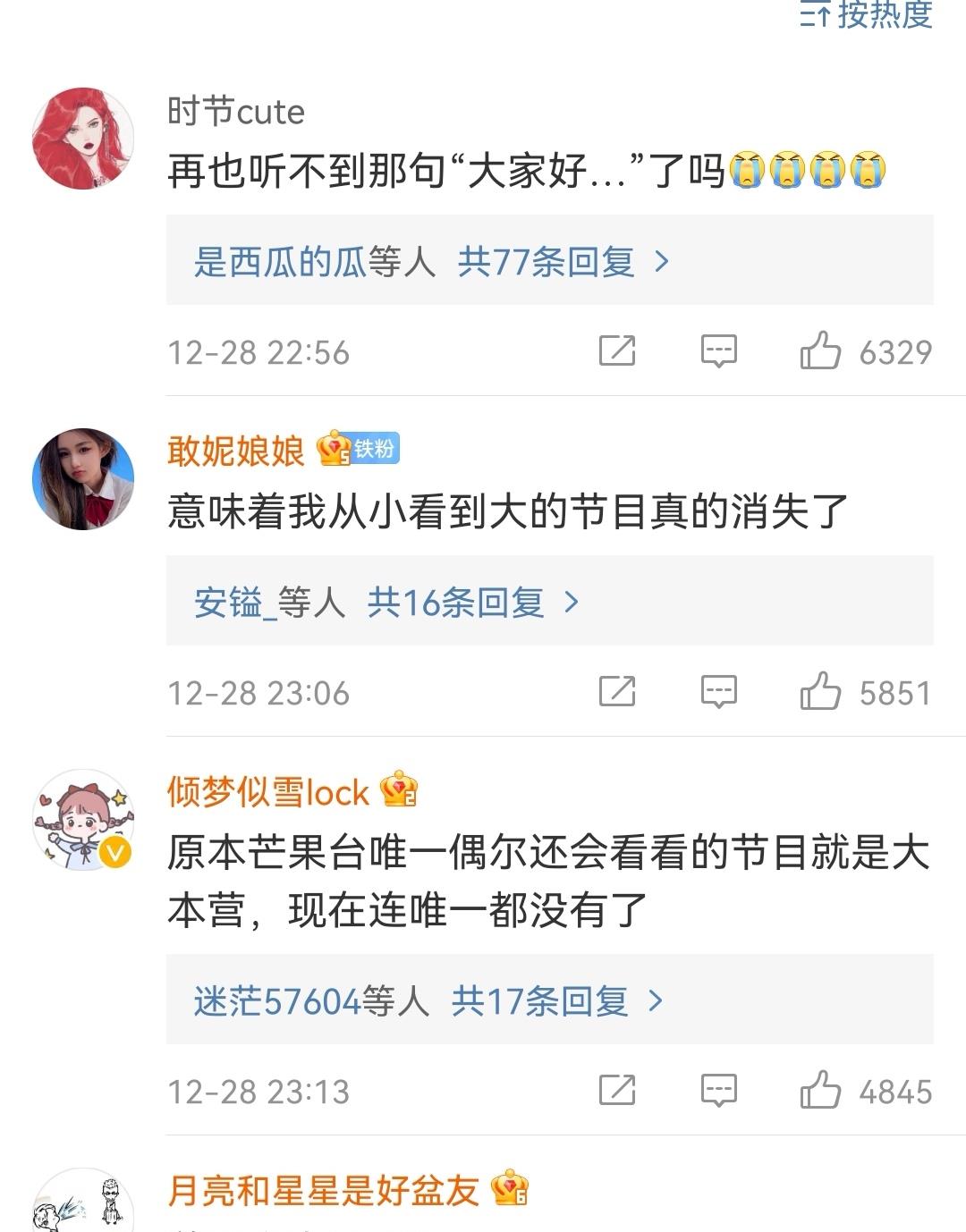Open the 按热度 sort option
The image size is (966, 1232).
(866, 14)
